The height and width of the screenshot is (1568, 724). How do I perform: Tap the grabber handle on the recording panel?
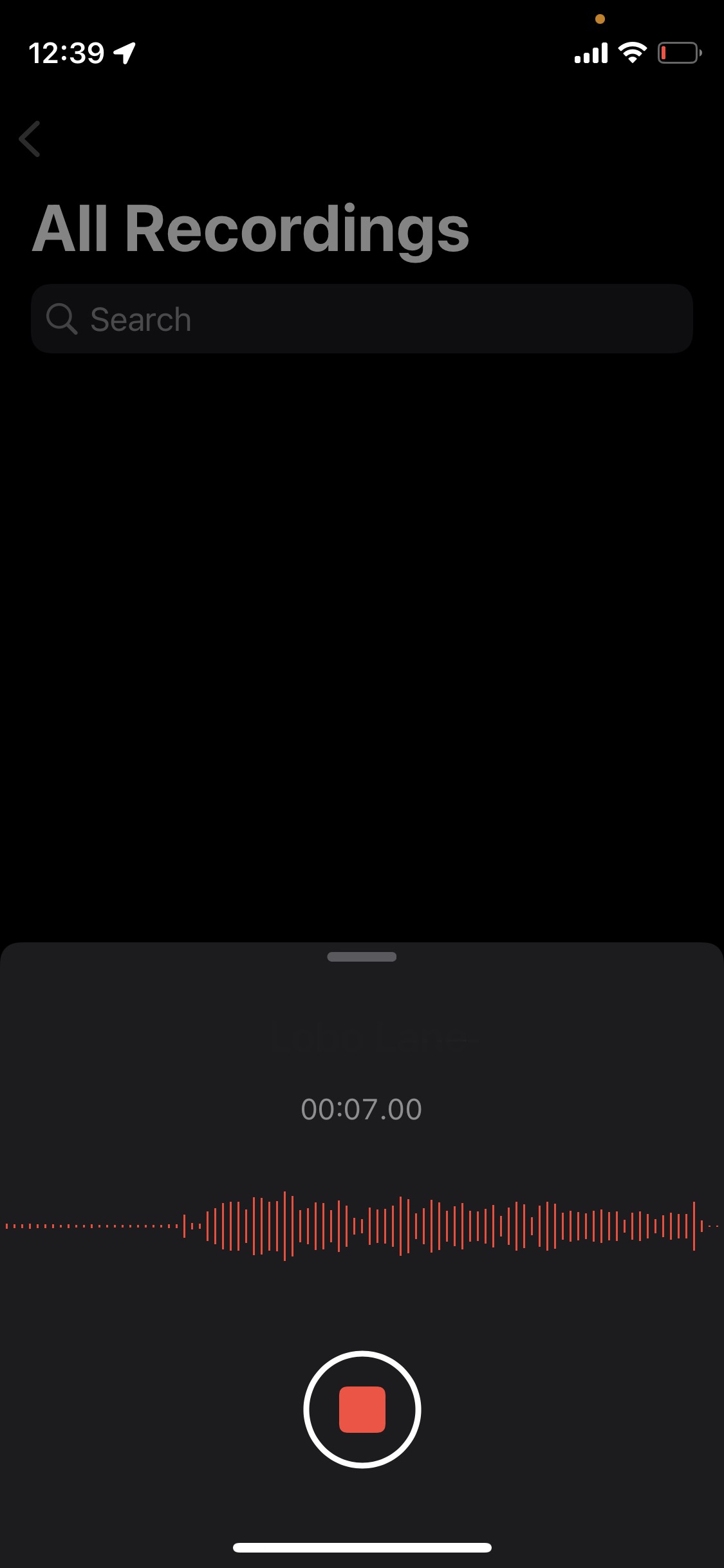(362, 957)
